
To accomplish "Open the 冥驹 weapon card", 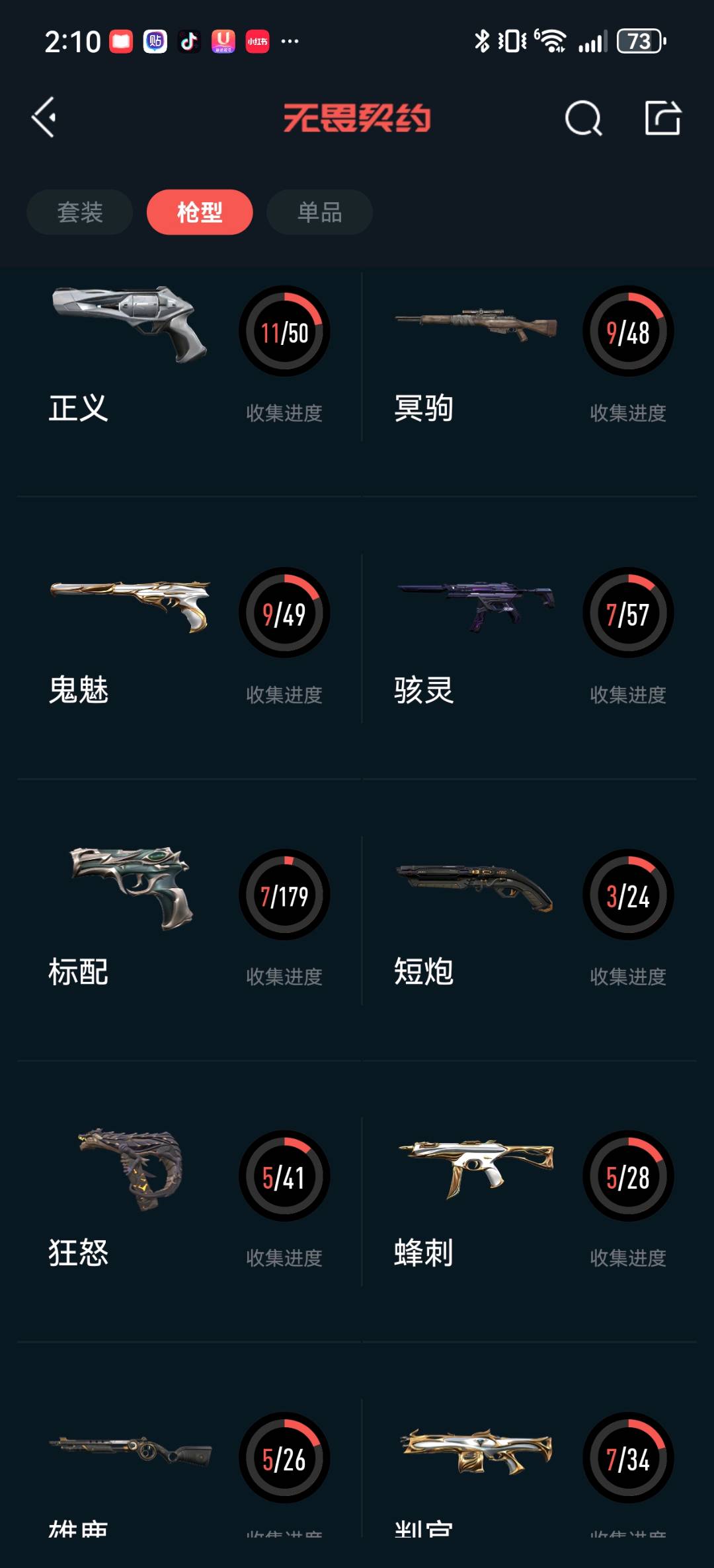I will 529,357.
